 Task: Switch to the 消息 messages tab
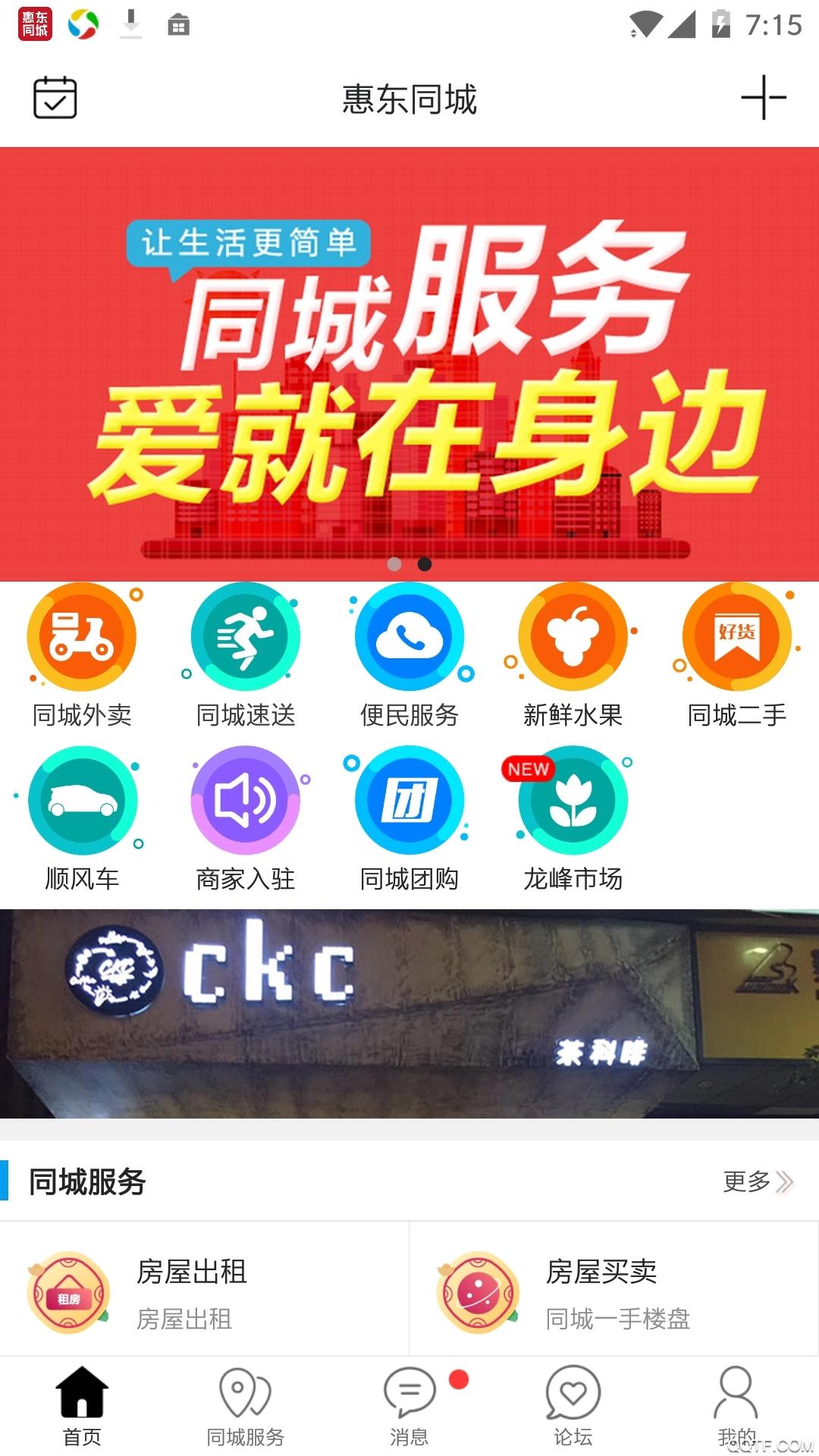[x=409, y=1407]
